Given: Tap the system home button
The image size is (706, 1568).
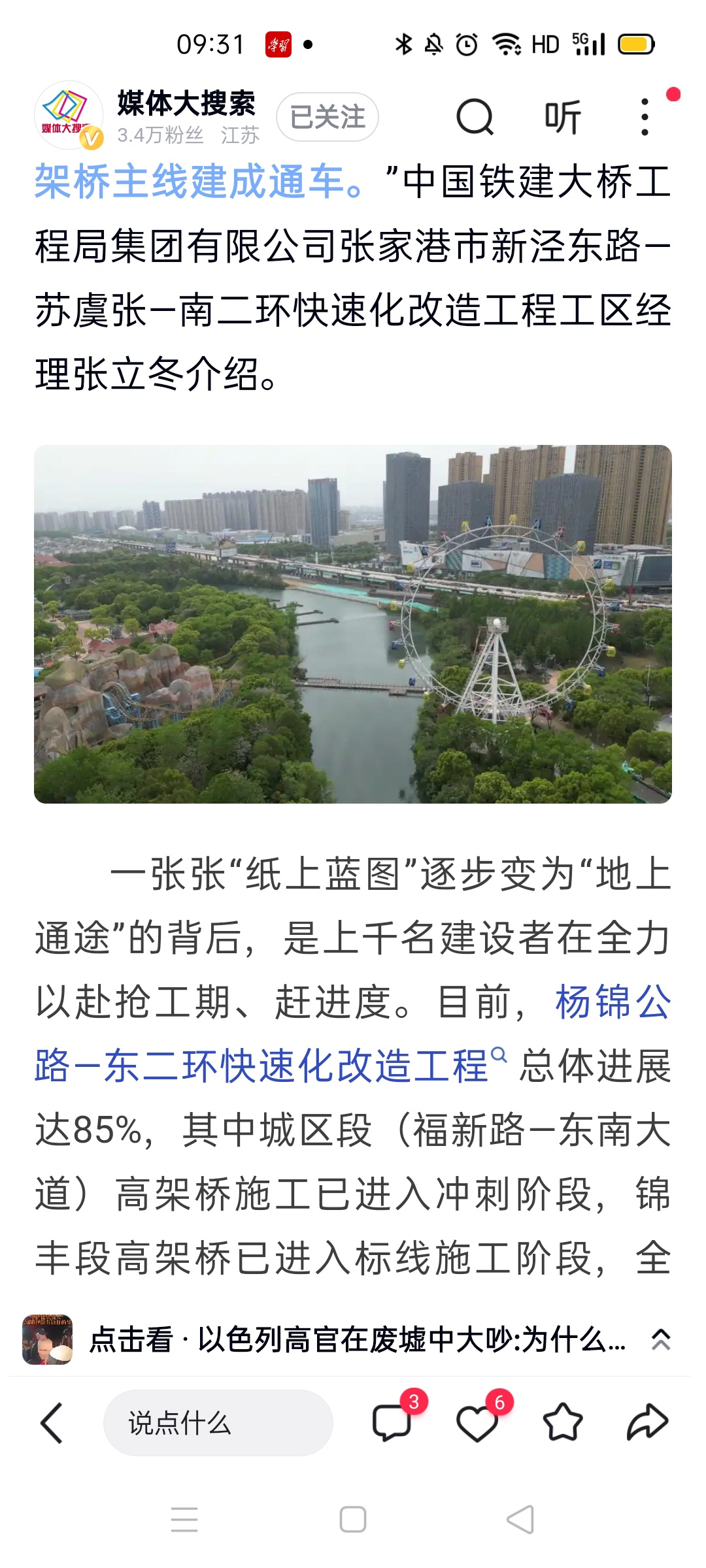Looking at the screenshot, I should (353, 1519).
